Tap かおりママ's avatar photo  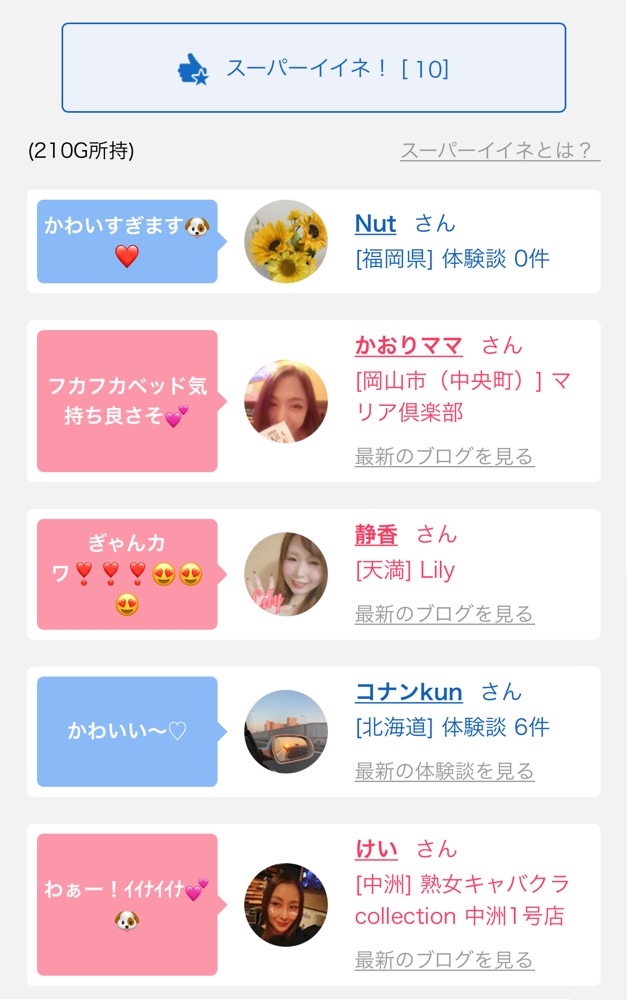click(286, 401)
